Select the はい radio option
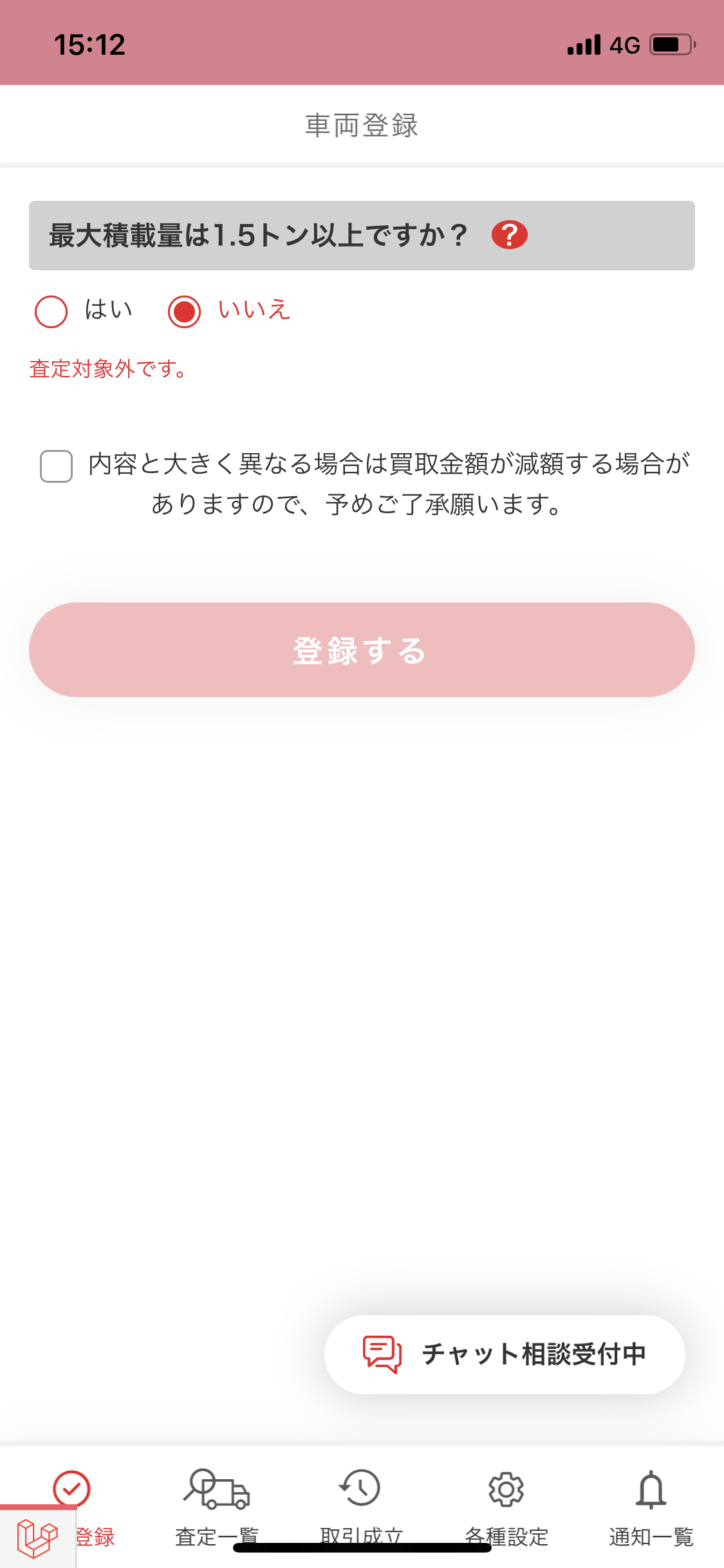This screenshot has width=724, height=1568. click(x=51, y=312)
